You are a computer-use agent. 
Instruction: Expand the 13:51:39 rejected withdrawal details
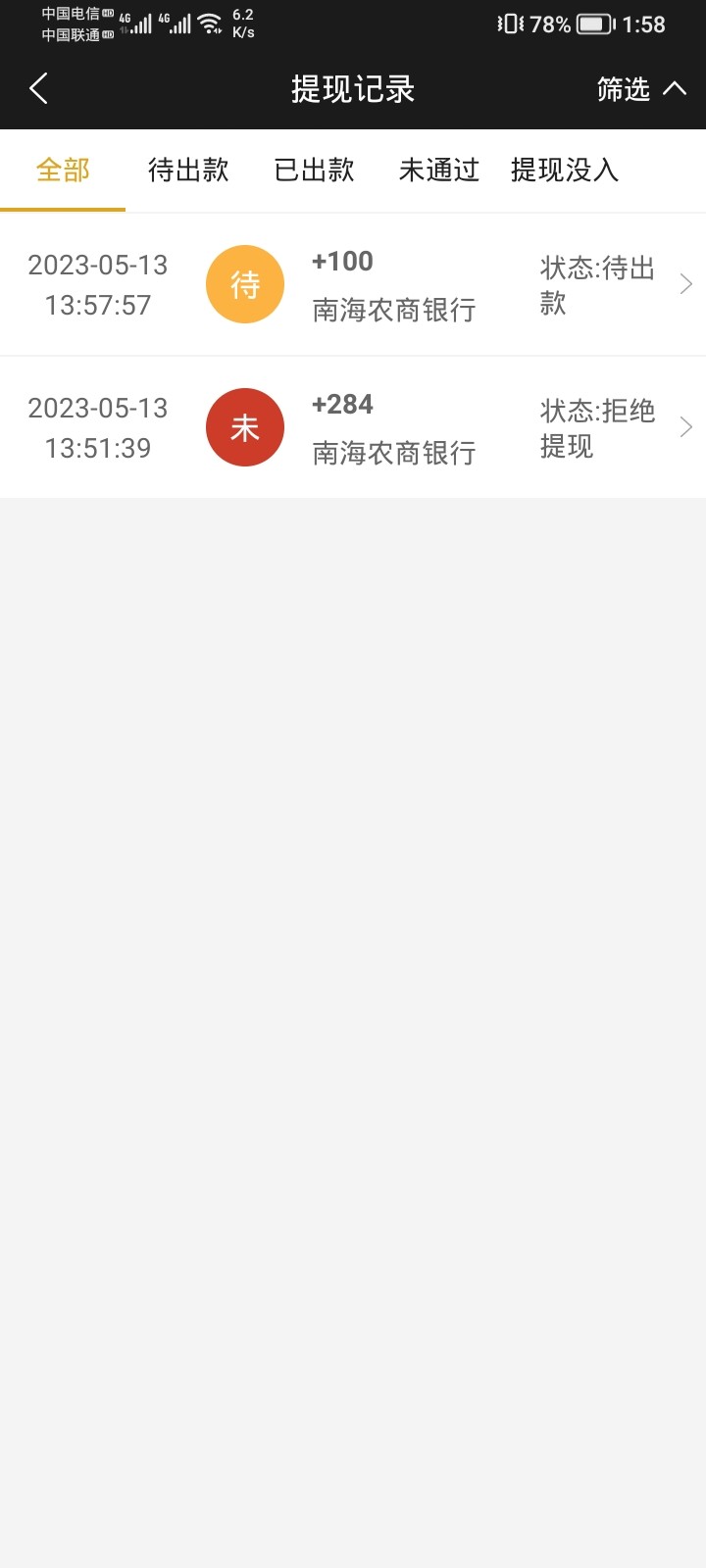pyautogui.click(x=686, y=426)
